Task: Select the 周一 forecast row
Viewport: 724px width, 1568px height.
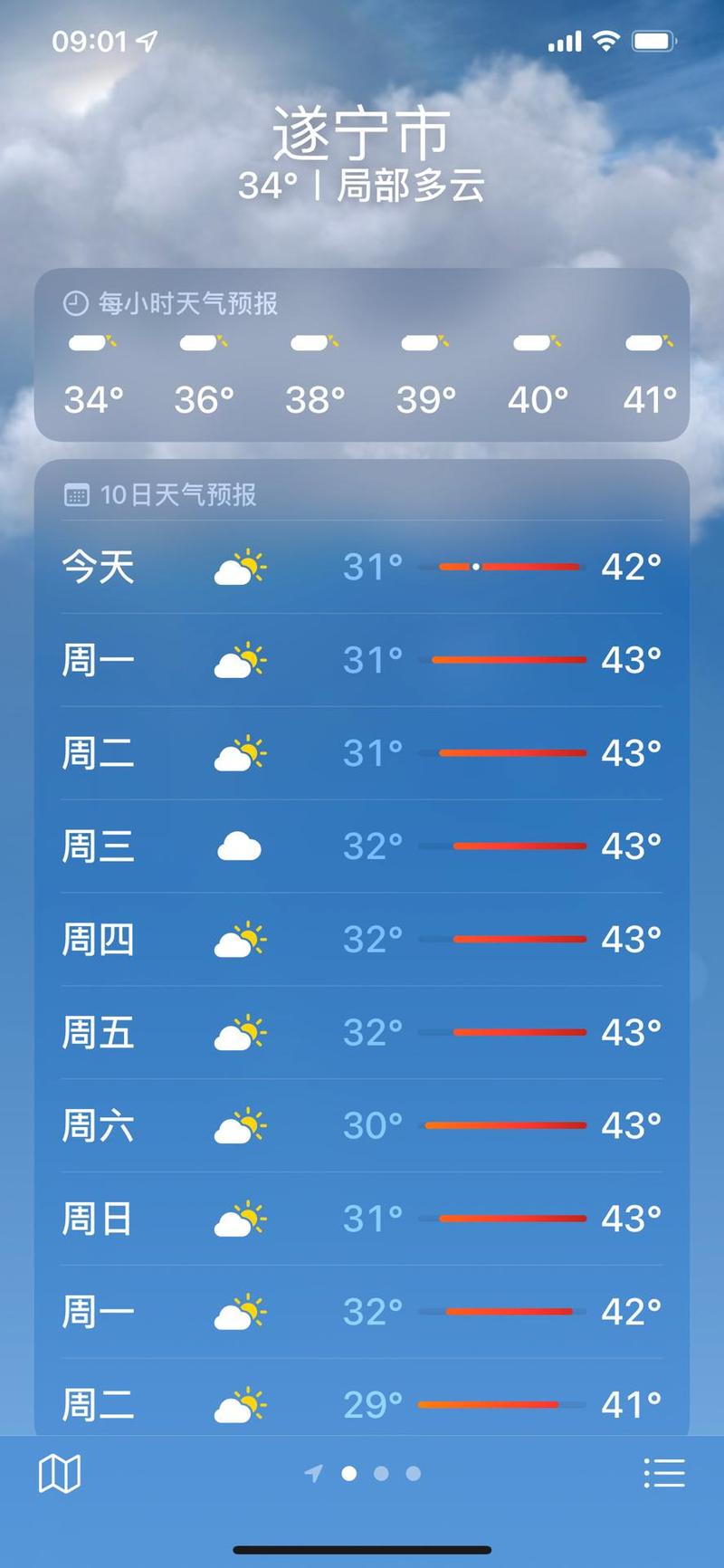Action: click(362, 660)
